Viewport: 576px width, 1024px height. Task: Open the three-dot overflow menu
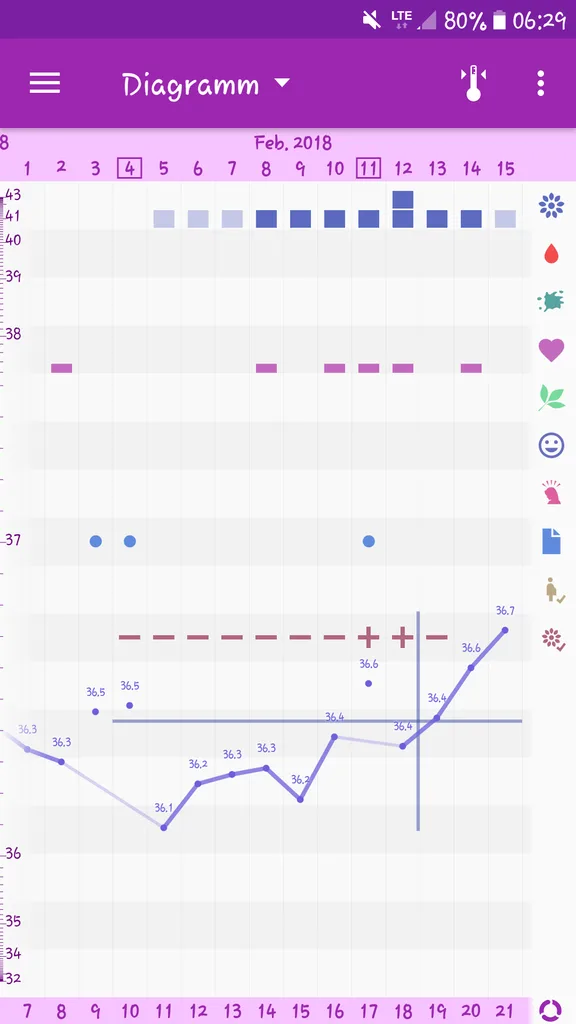pyautogui.click(x=541, y=84)
